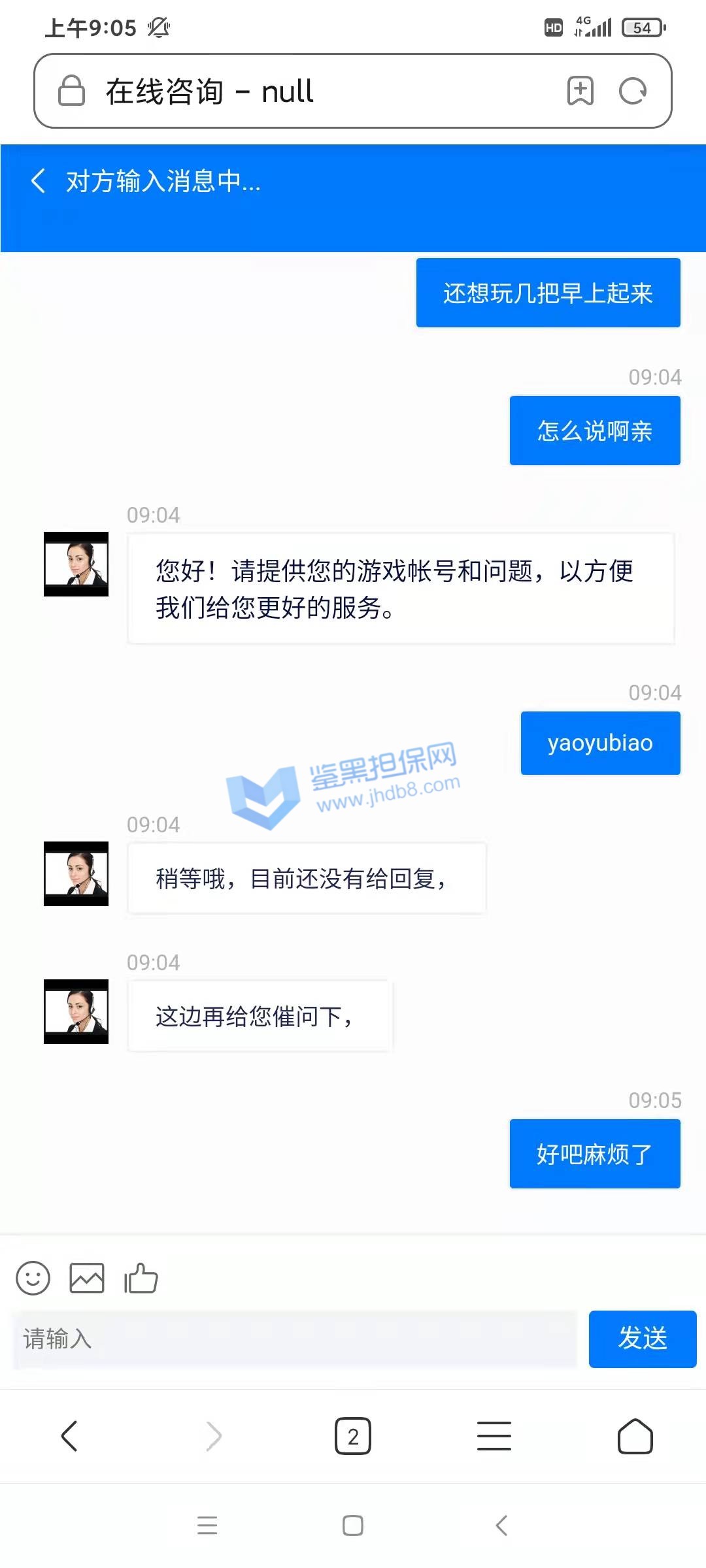Viewport: 706px width, 1568px height.
Task: Open the browser tabs switcher
Action: 353,1436
